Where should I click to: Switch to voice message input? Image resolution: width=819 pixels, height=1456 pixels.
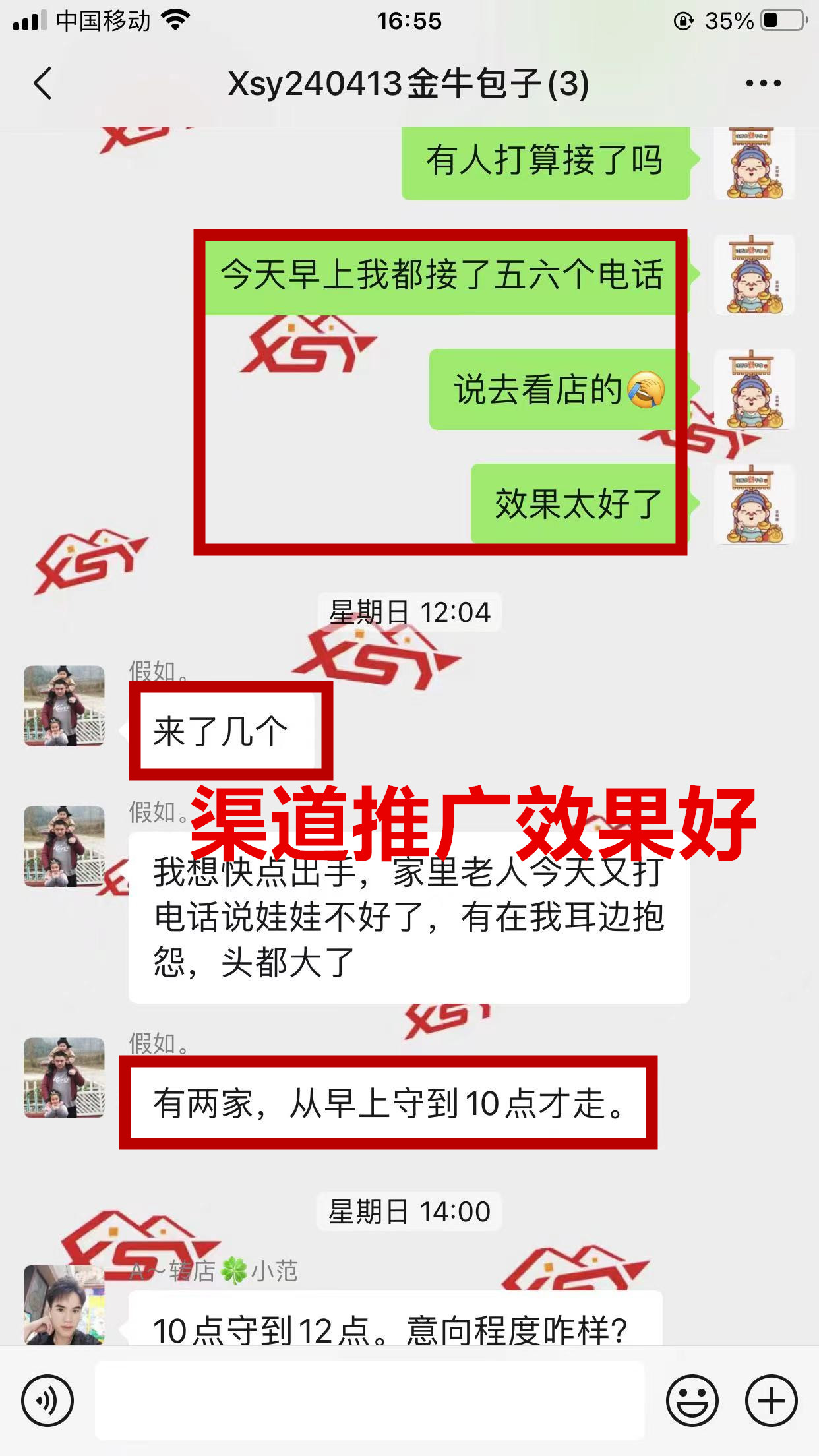[47, 1401]
